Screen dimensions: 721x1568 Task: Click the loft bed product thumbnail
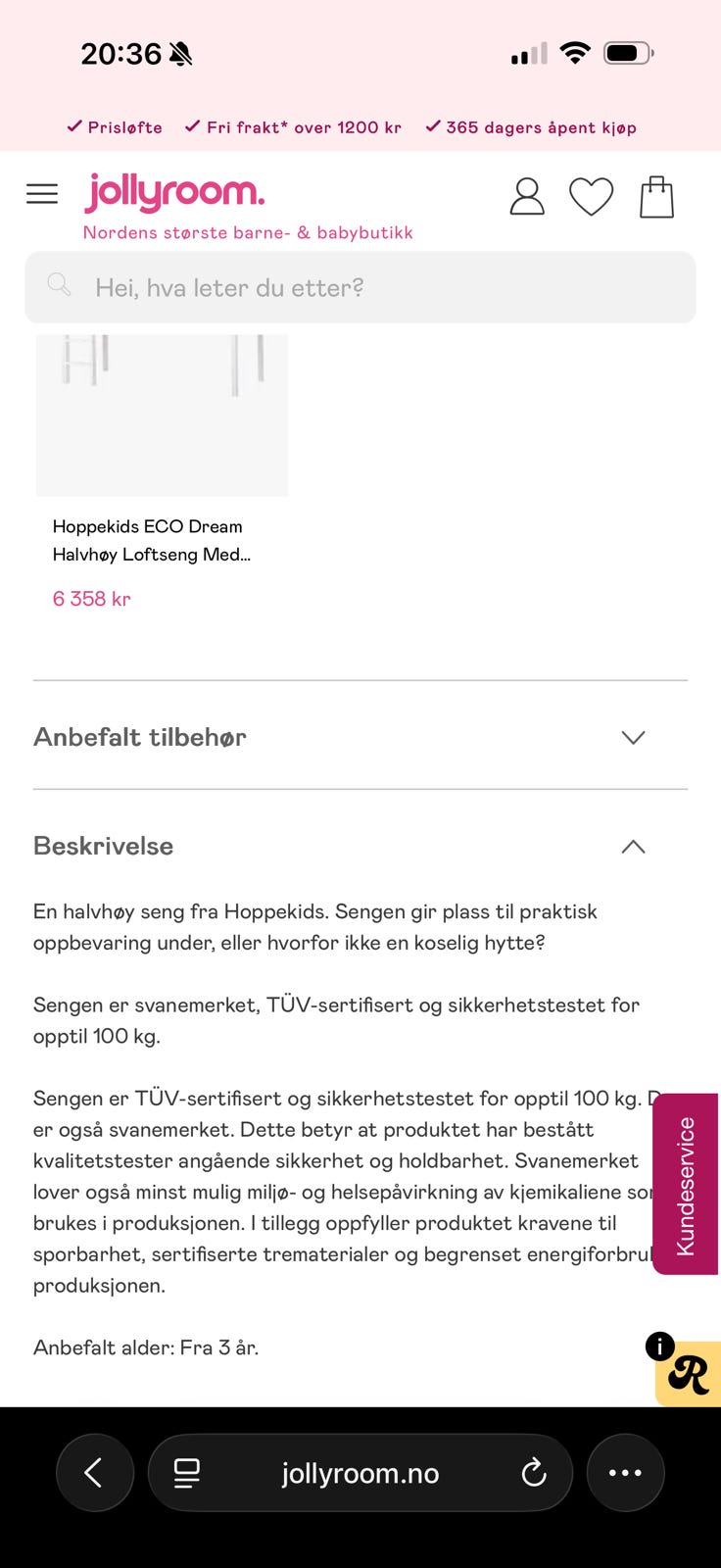[x=161, y=412]
